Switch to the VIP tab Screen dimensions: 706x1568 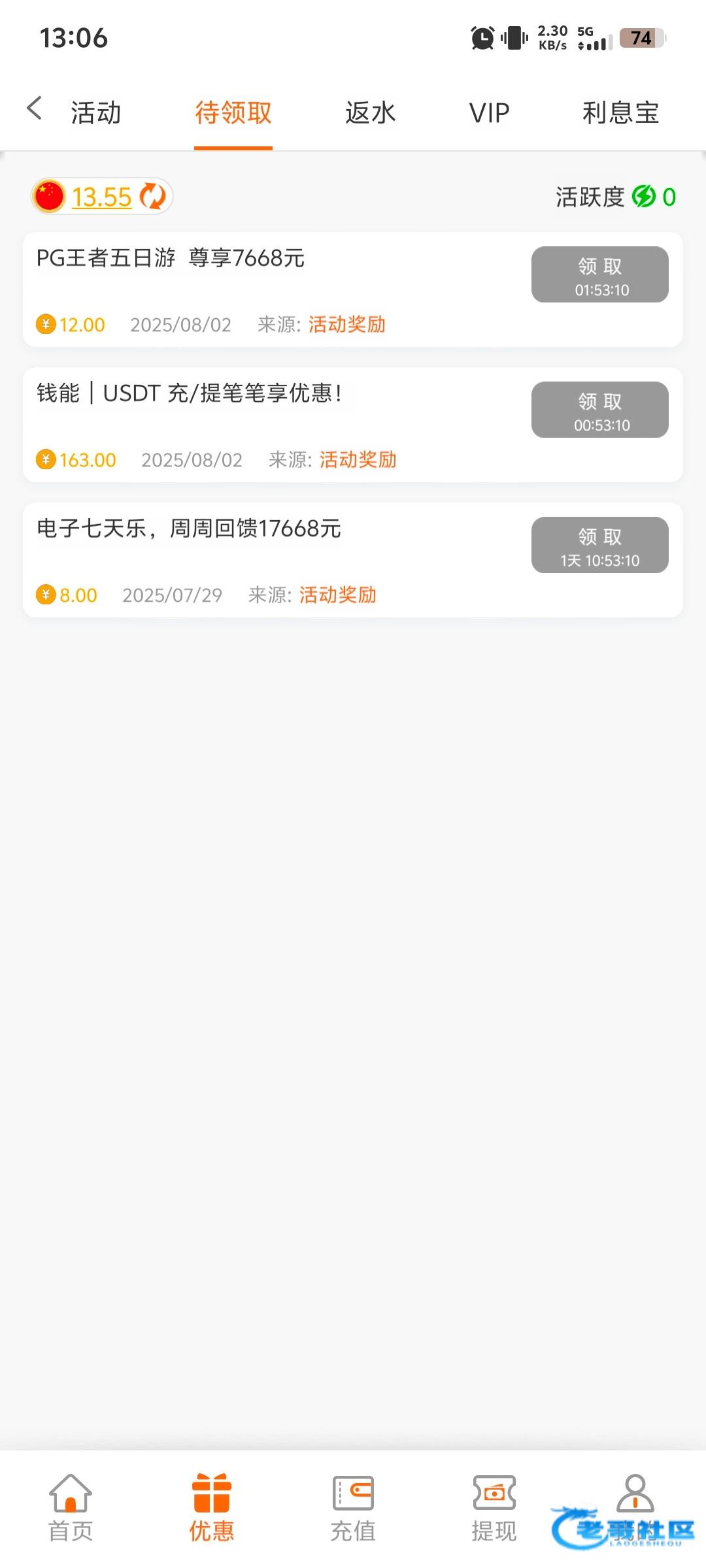click(489, 113)
